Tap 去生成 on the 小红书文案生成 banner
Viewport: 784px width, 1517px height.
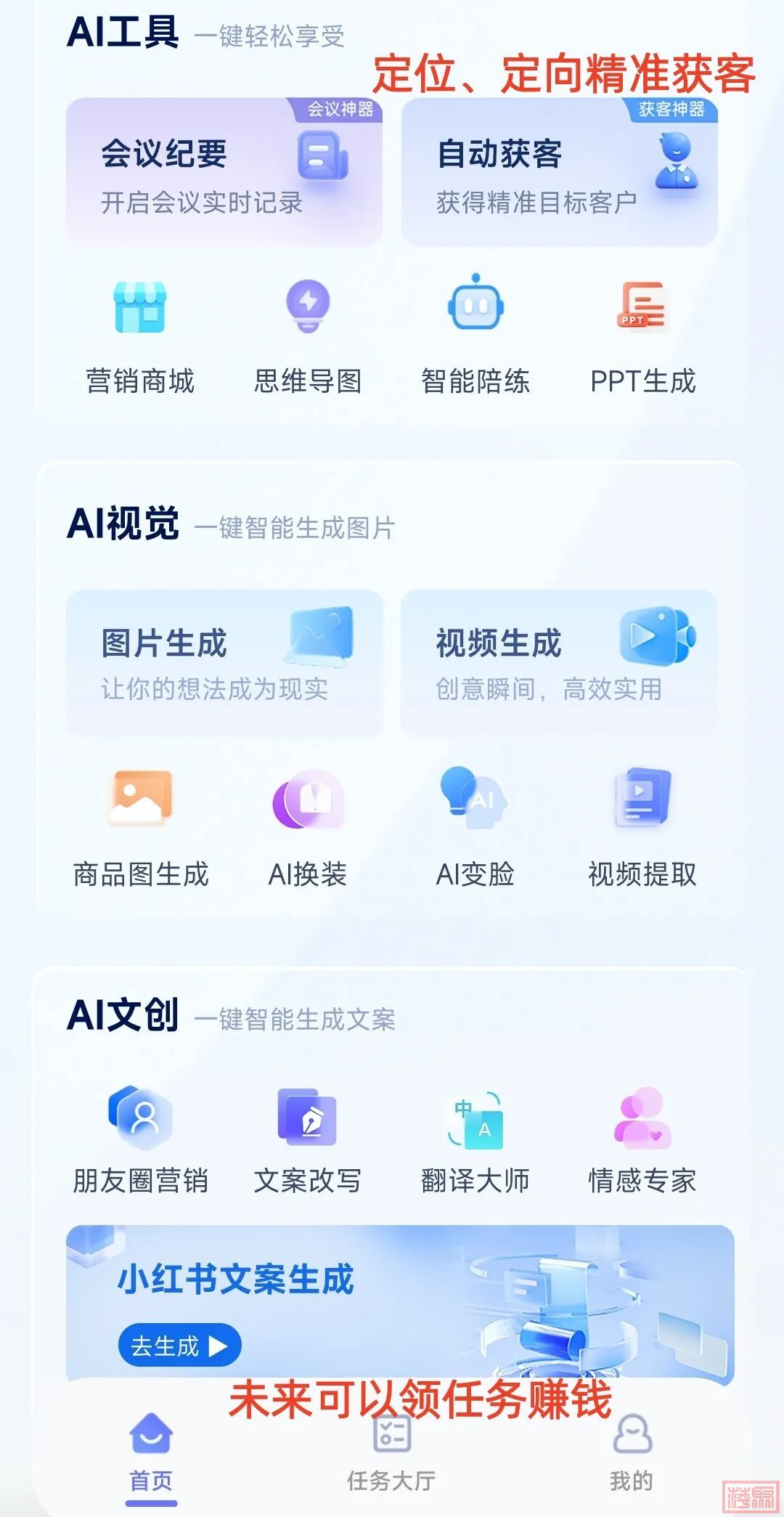179,1346
